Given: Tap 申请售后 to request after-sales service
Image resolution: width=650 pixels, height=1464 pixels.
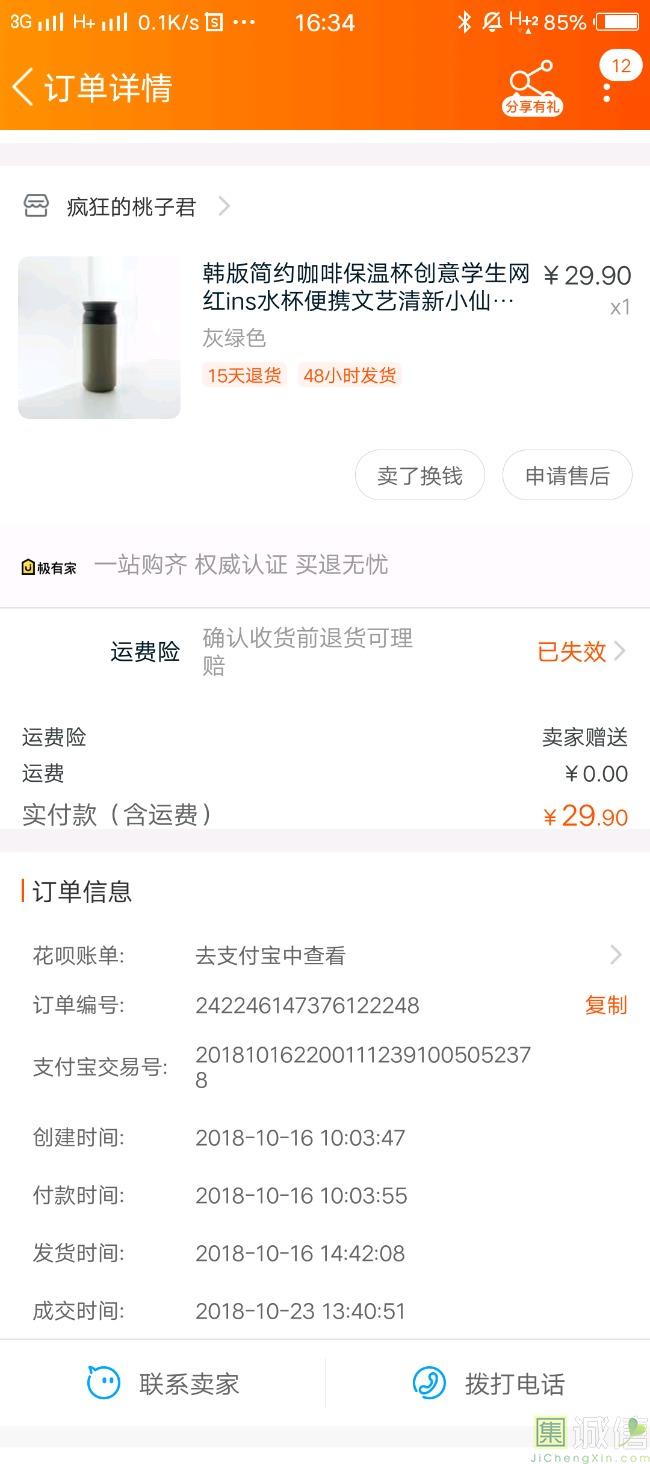Looking at the screenshot, I should click(567, 476).
